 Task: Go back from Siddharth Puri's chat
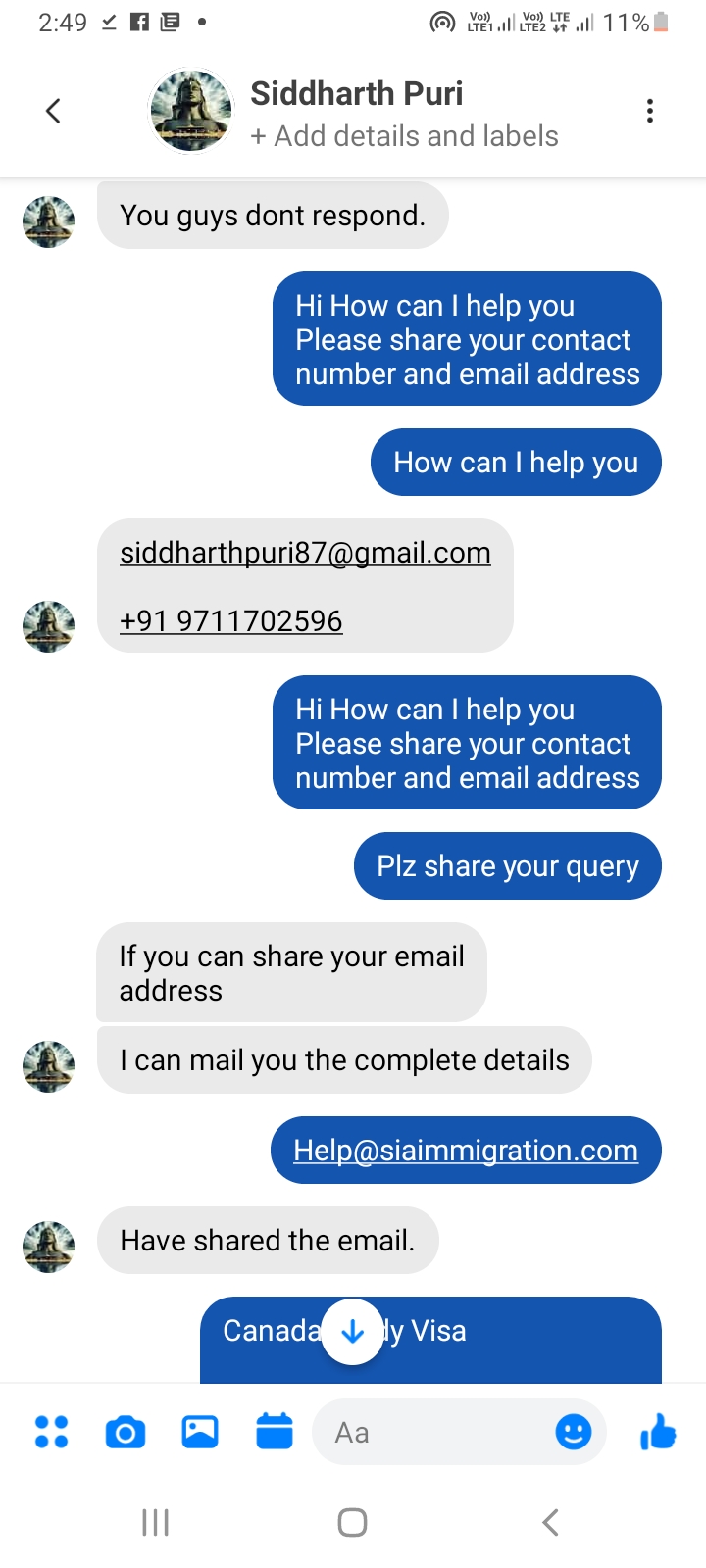53,111
